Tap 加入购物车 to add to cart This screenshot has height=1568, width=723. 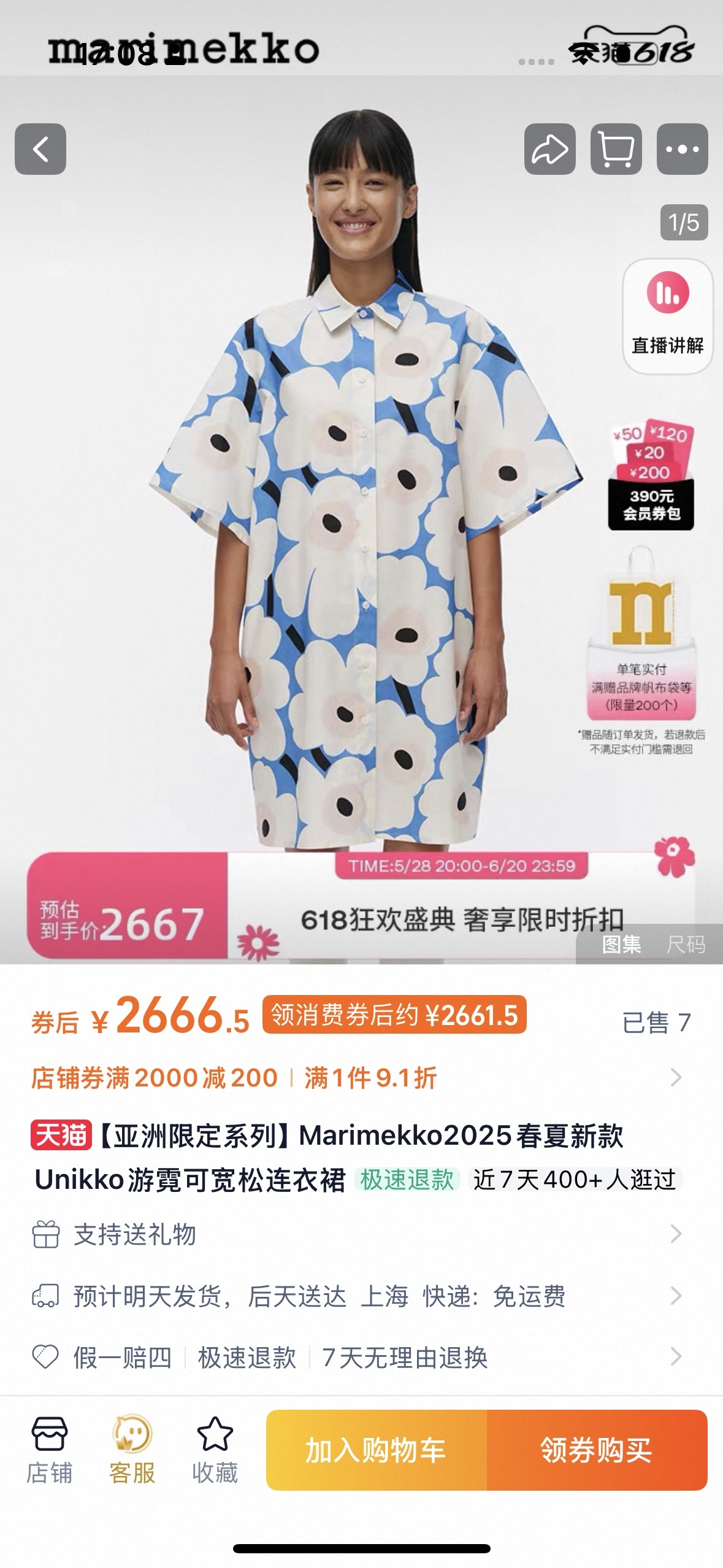[x=376, y=1450]
